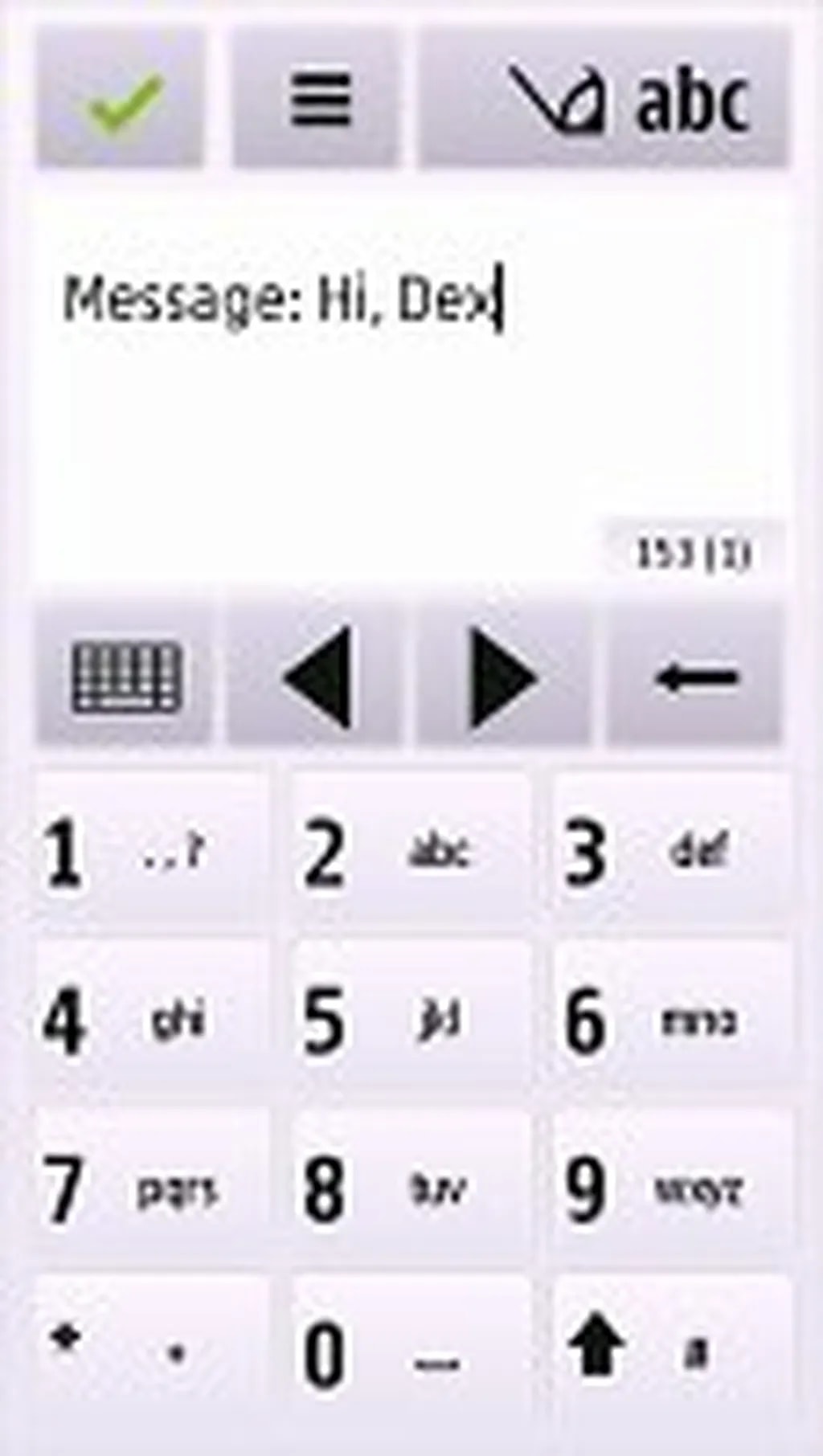This screenshot has width=823, height=1456.
Task: Open the options menu with three lines
Action: [317, 99]
